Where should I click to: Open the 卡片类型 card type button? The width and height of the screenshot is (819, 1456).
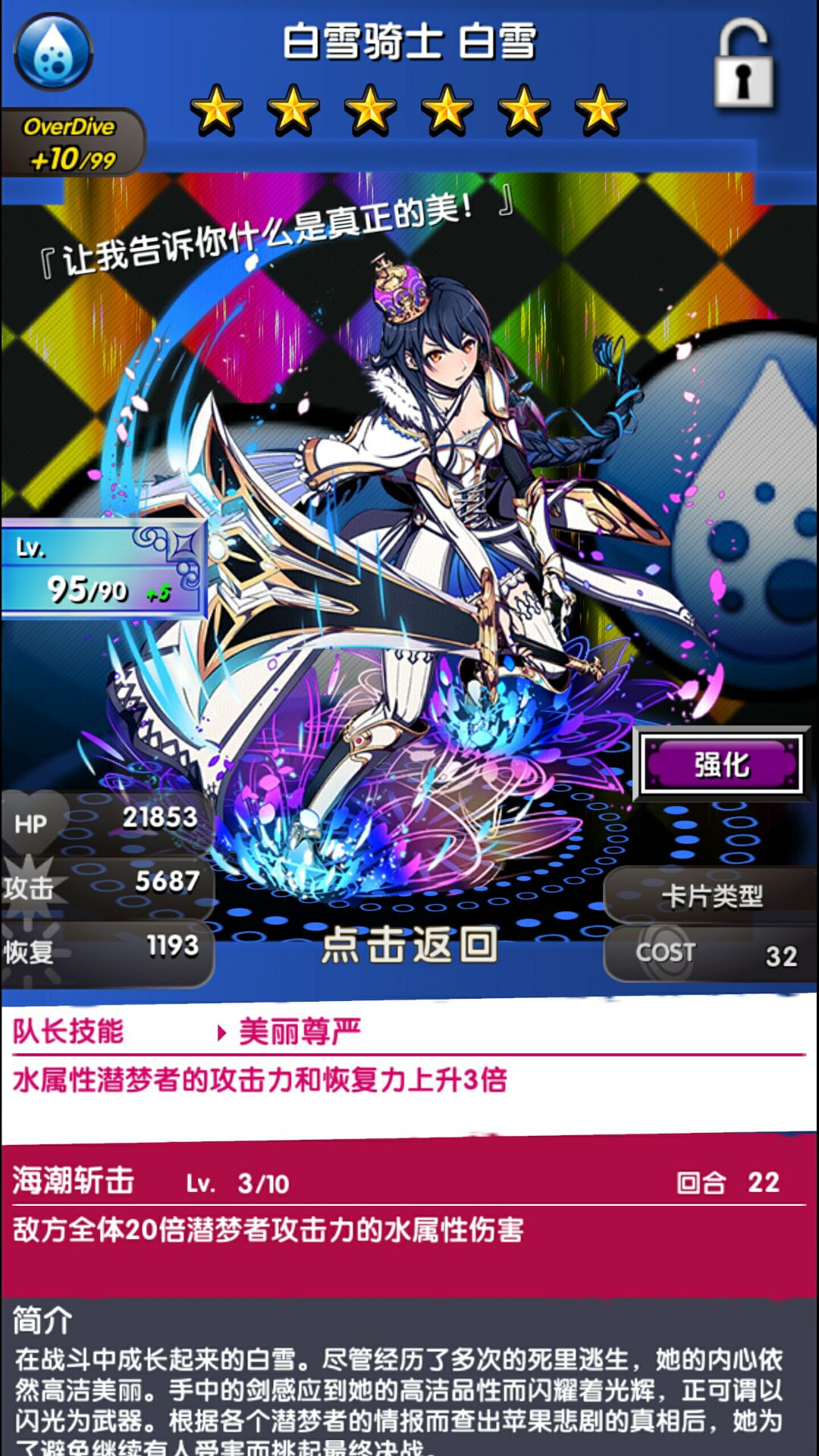711,896
